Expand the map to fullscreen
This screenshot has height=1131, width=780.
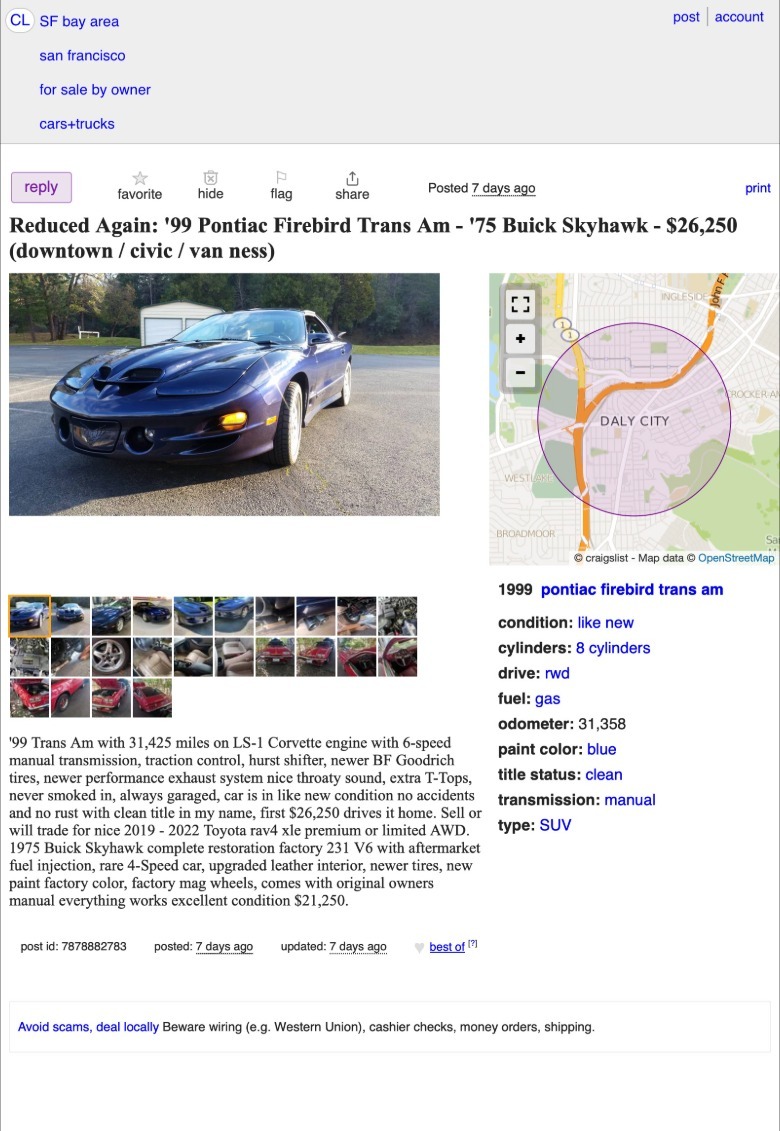pyautogui.click(x=521, y=303)
